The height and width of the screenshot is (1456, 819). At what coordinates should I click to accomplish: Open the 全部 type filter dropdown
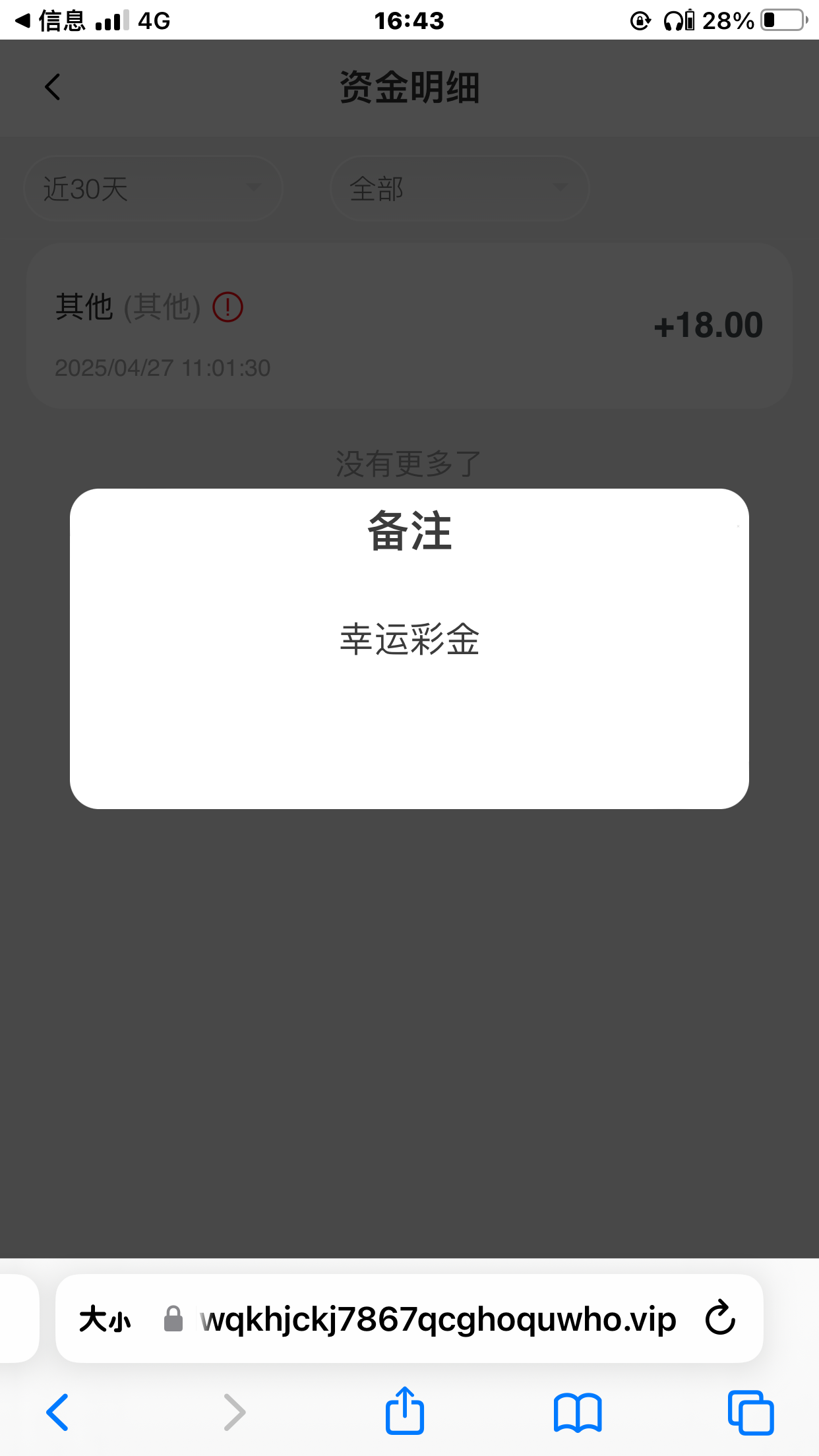tap(459, 189)
